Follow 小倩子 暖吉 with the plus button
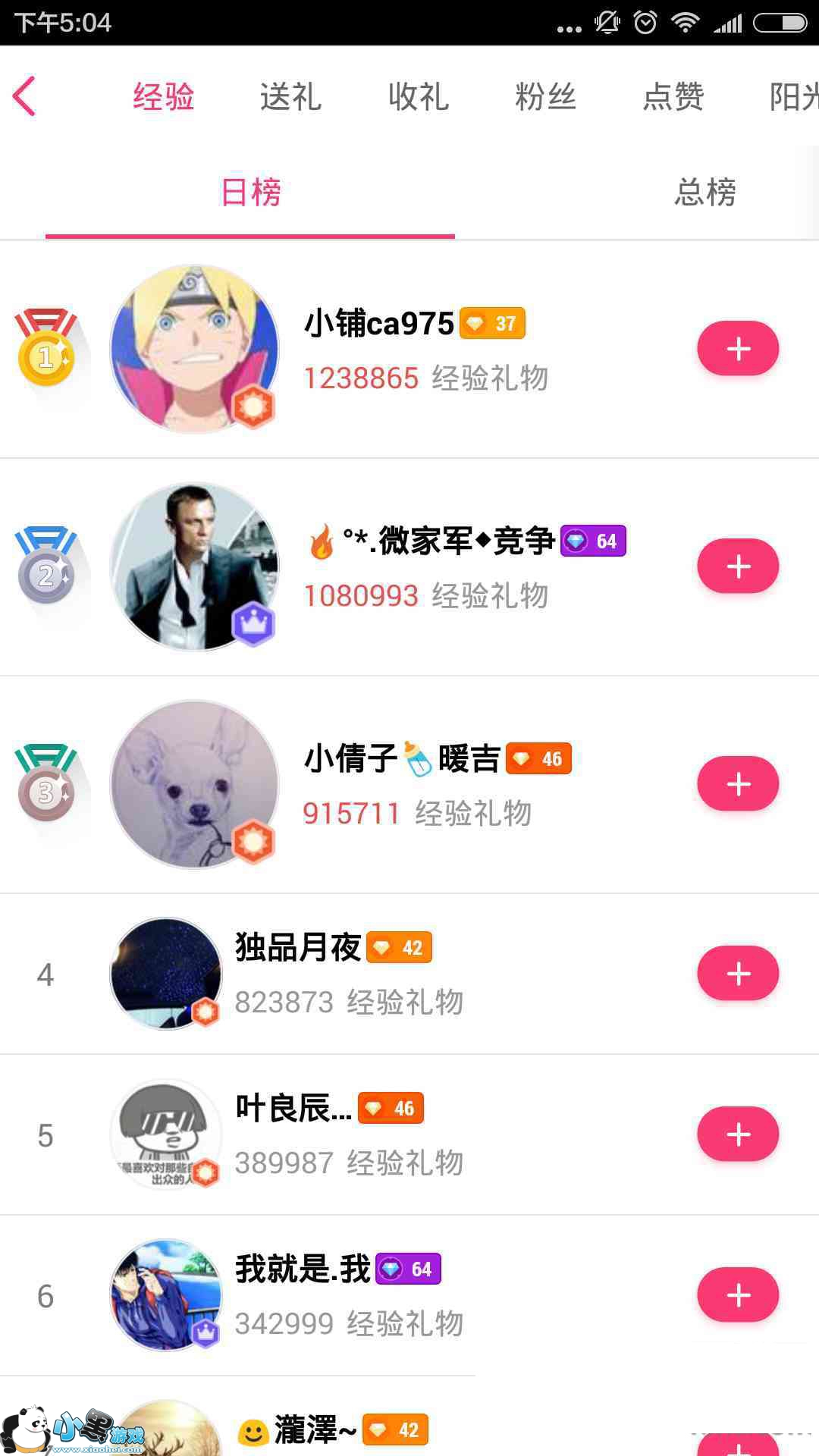819x1456 pixels. tap(738, 784)
